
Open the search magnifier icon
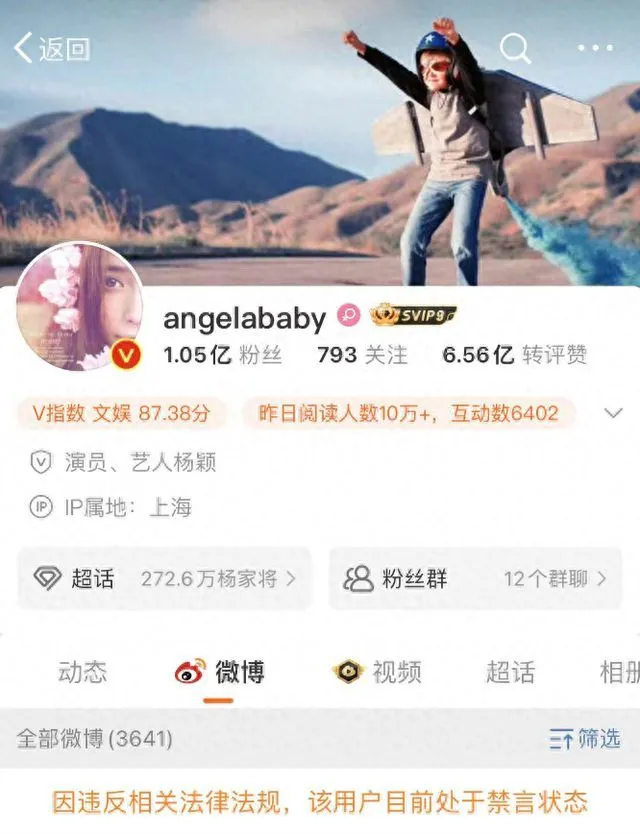click(515, 47)
